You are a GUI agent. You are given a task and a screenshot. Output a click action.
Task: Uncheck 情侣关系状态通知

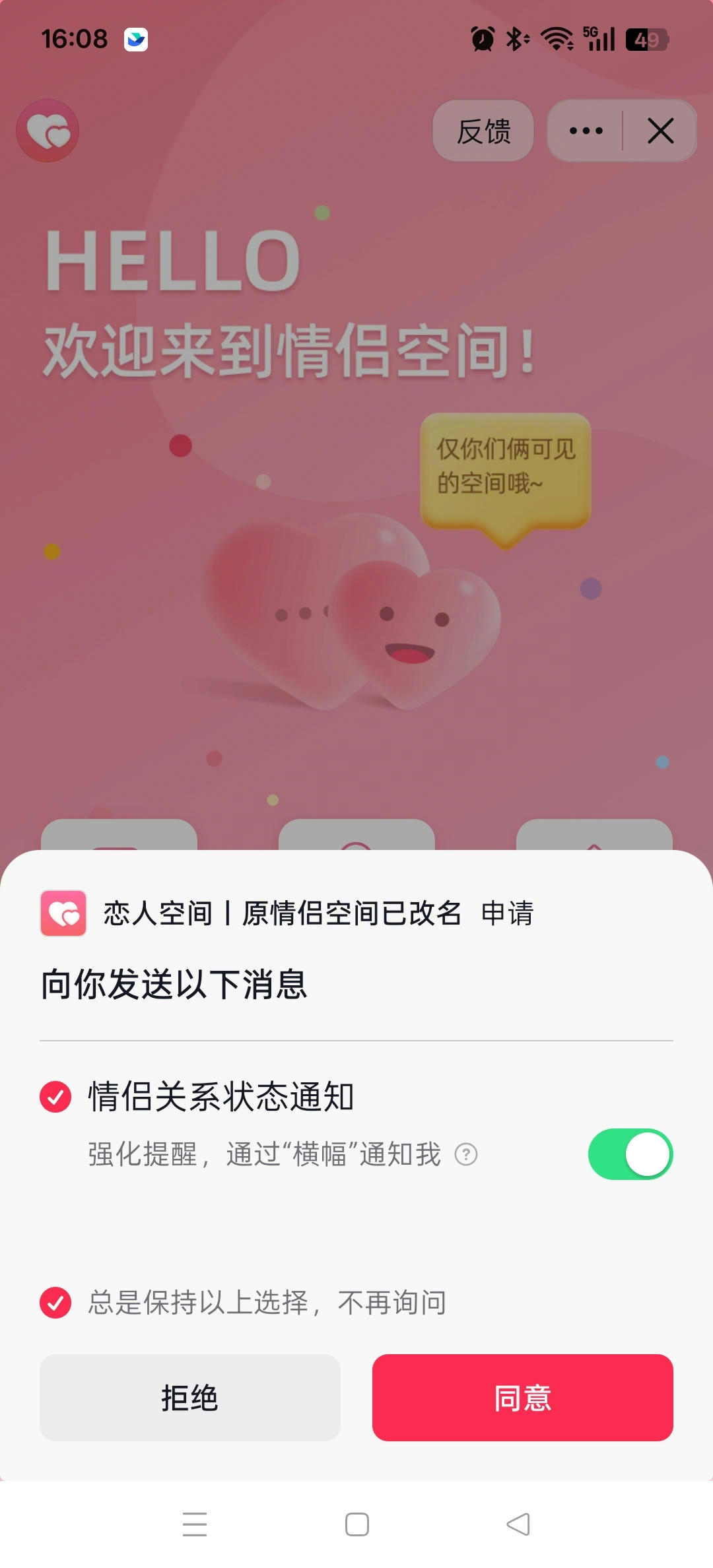[55, 1097]
